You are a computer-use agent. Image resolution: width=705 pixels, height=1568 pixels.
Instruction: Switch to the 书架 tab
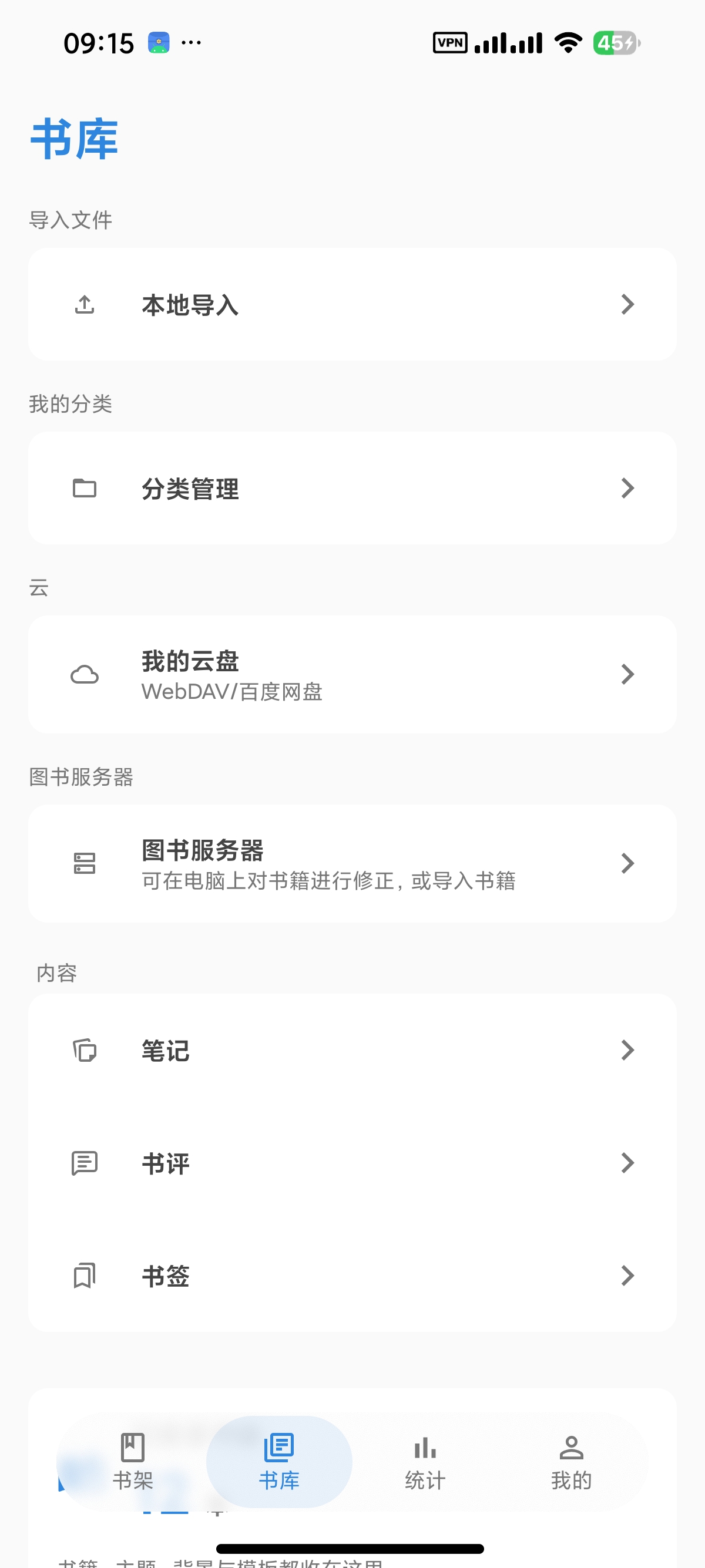pos(133,1462)
